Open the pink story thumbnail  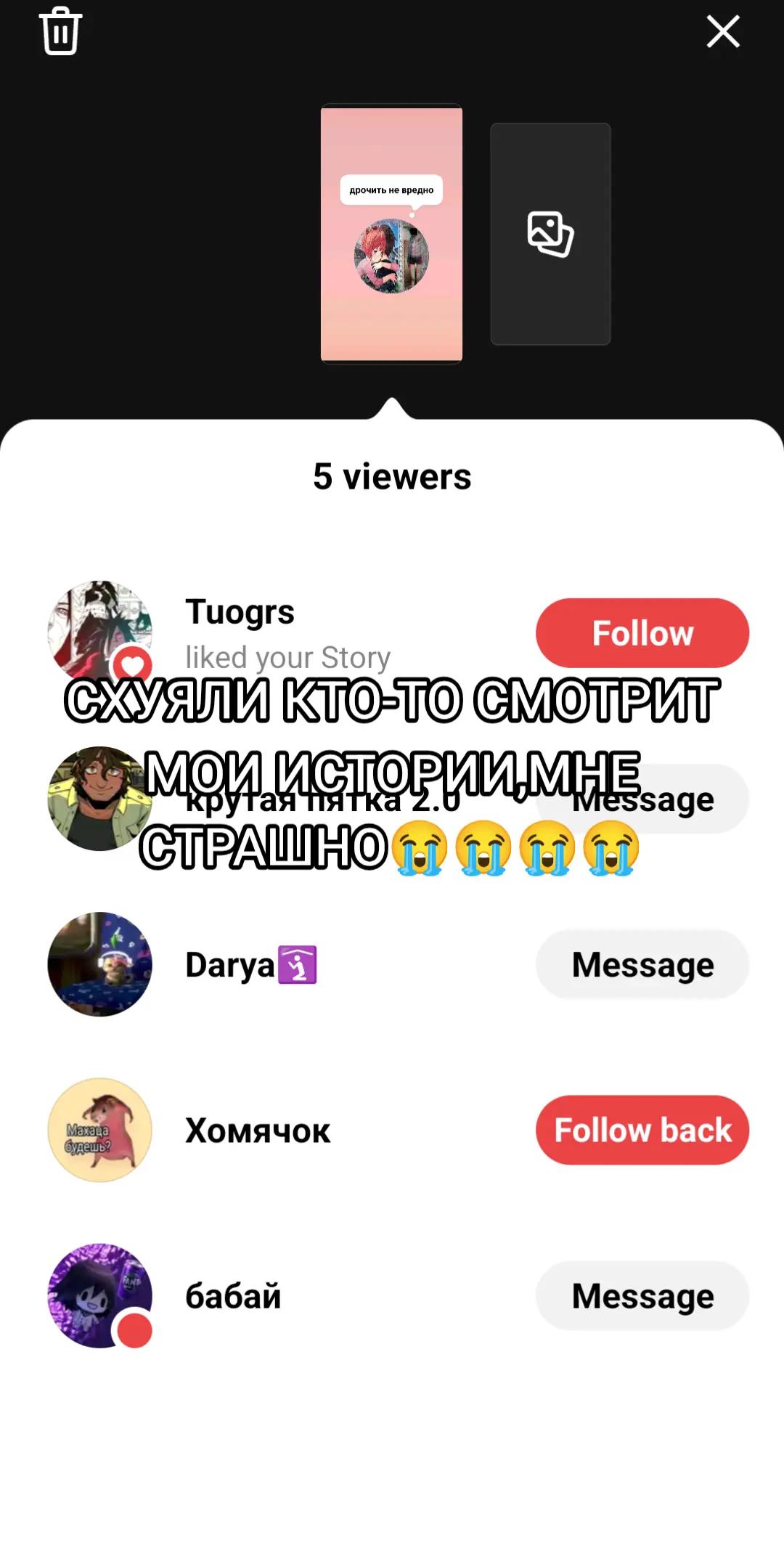pos(391,234)
